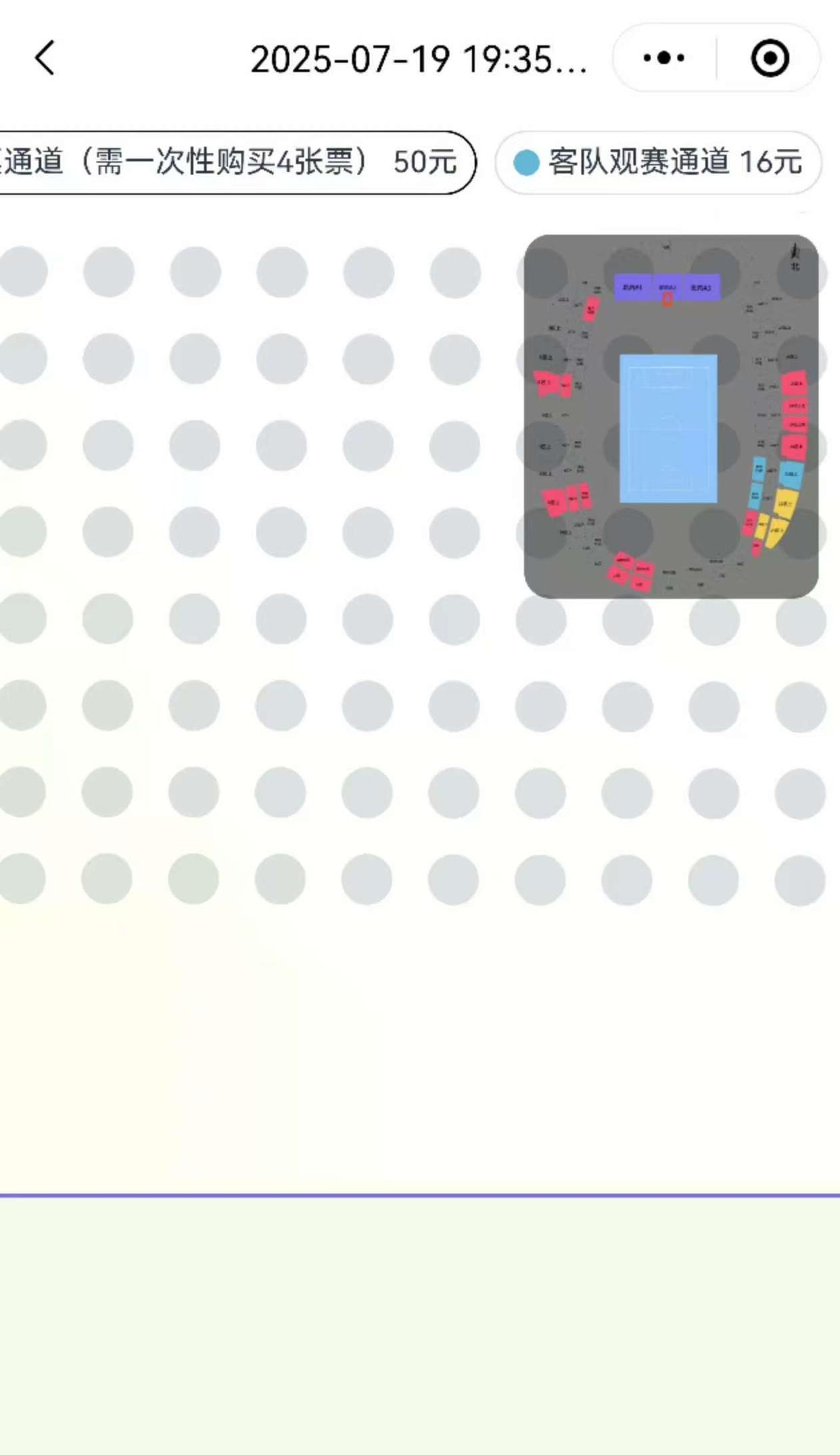The height and width of the screenshot is (1455, 840).
Task: Select the 客队观赛通道 16元 chip
Action: pos(659,162)
